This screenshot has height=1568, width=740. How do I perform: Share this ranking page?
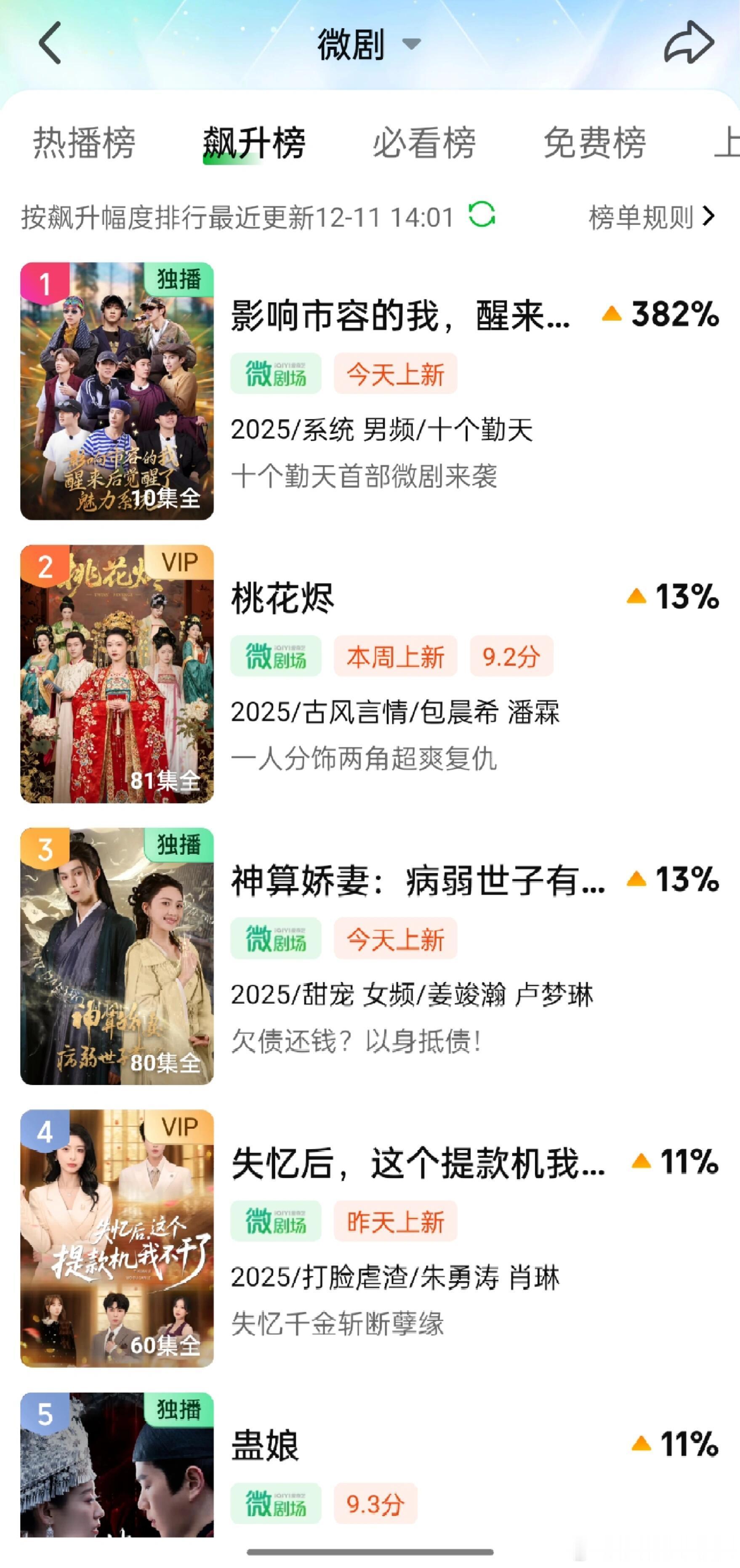pyautogui.click(x=688, y=43)
